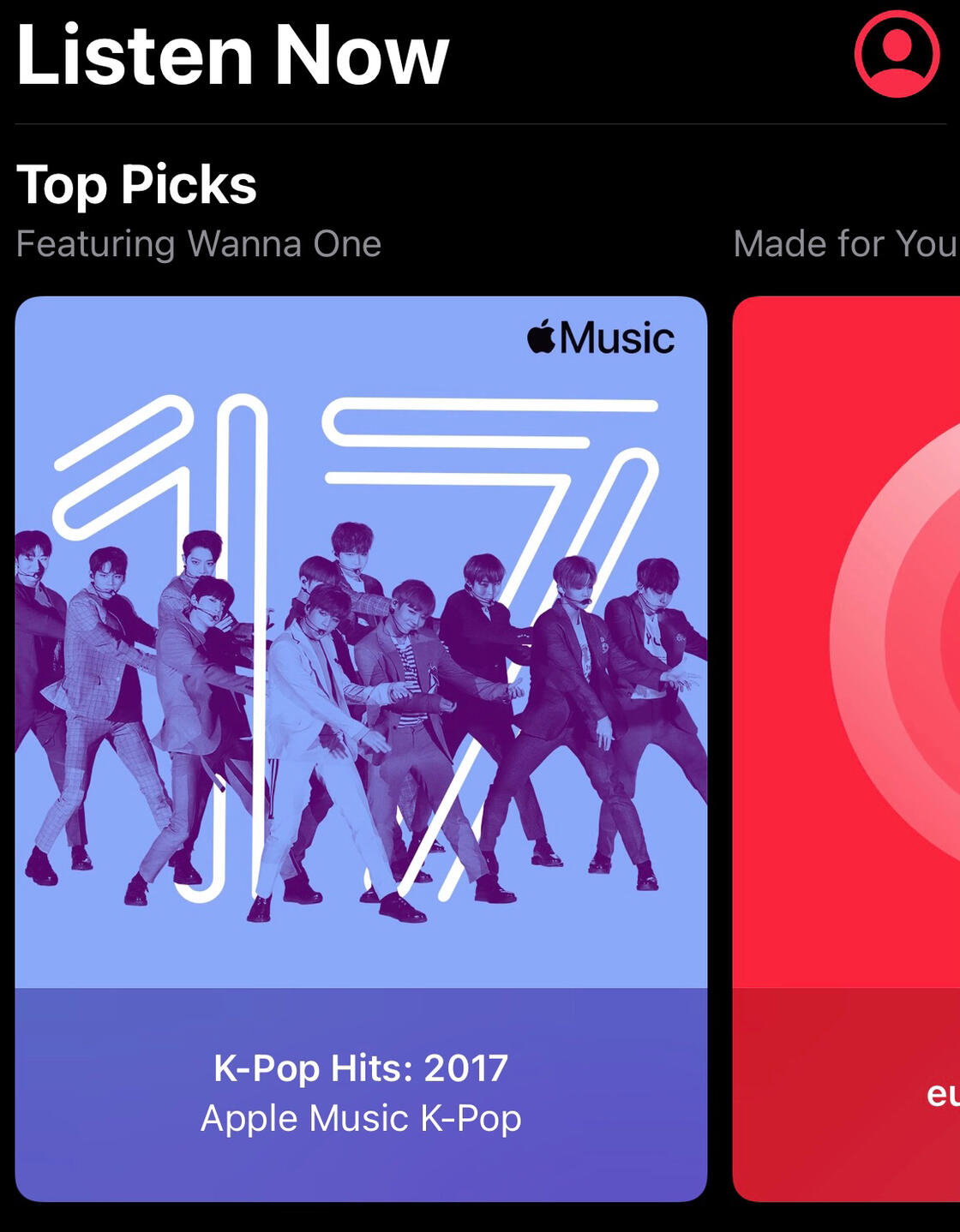
Task: Open the account profile icon
Action: tap(897, 54)
